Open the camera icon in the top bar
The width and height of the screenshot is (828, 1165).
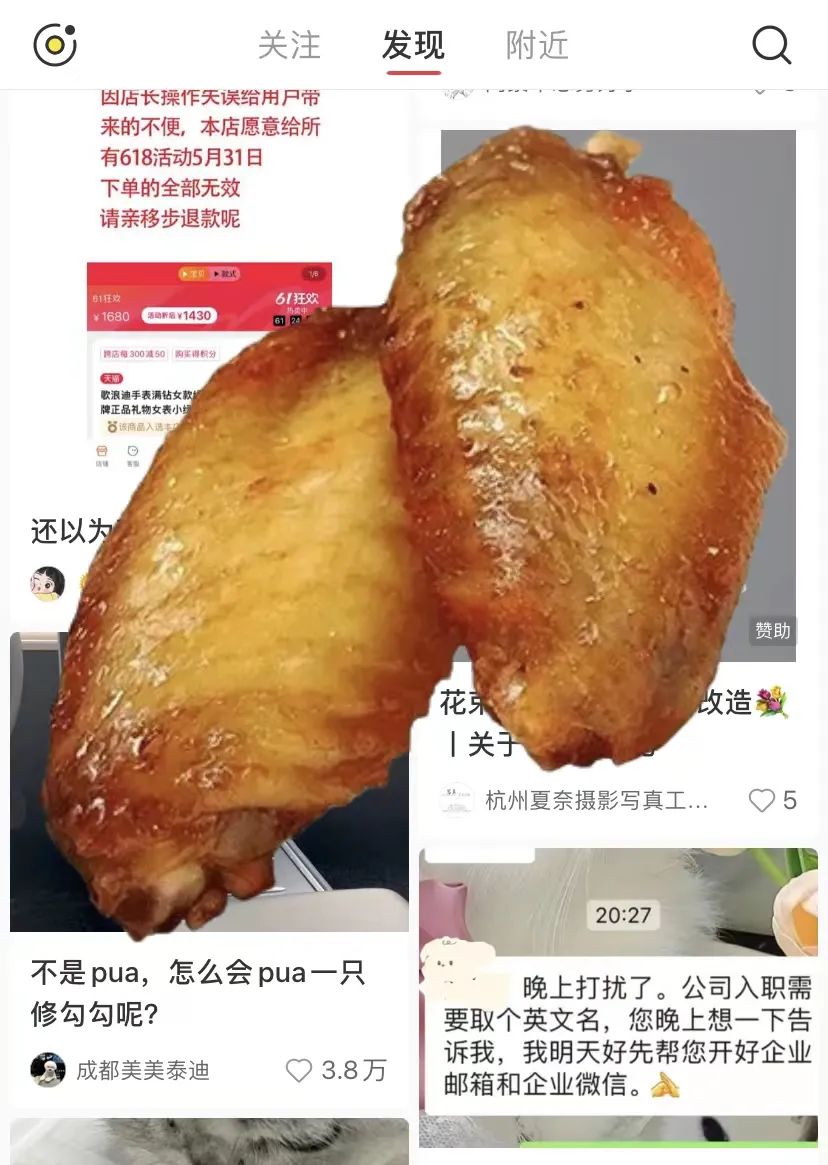(x=55, y=45)
